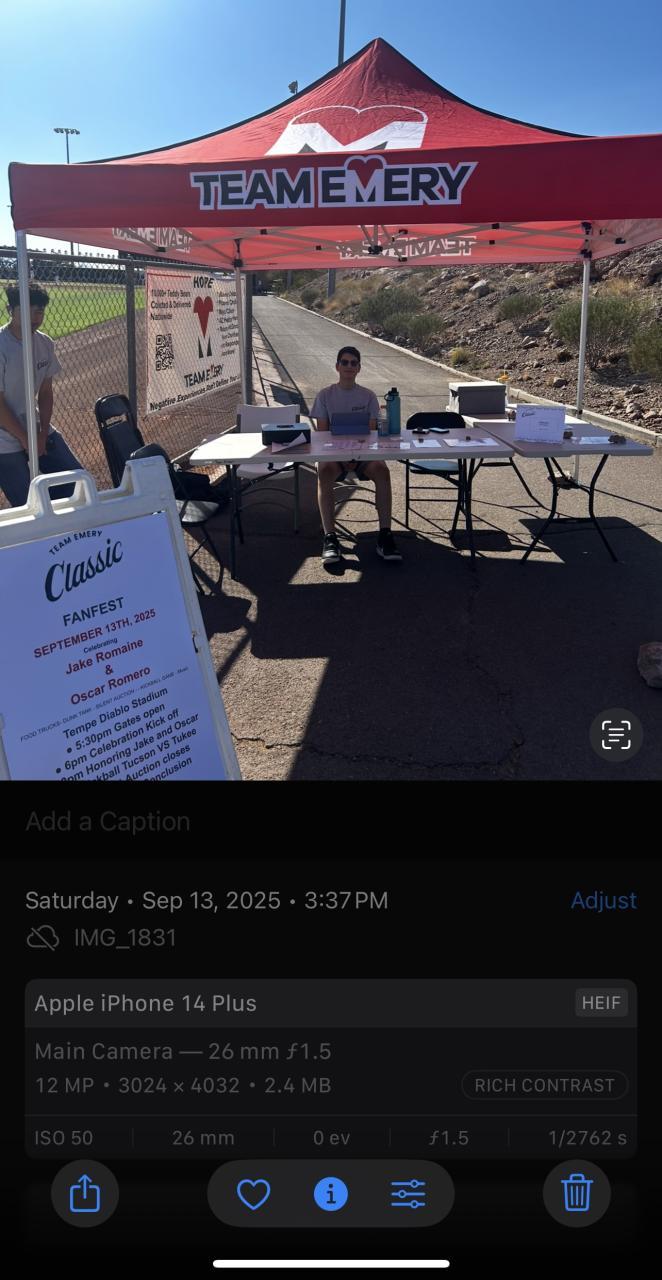Adjust the photo date and time
The width and height of the screenshot is (662, 1280).
(603, 900)
